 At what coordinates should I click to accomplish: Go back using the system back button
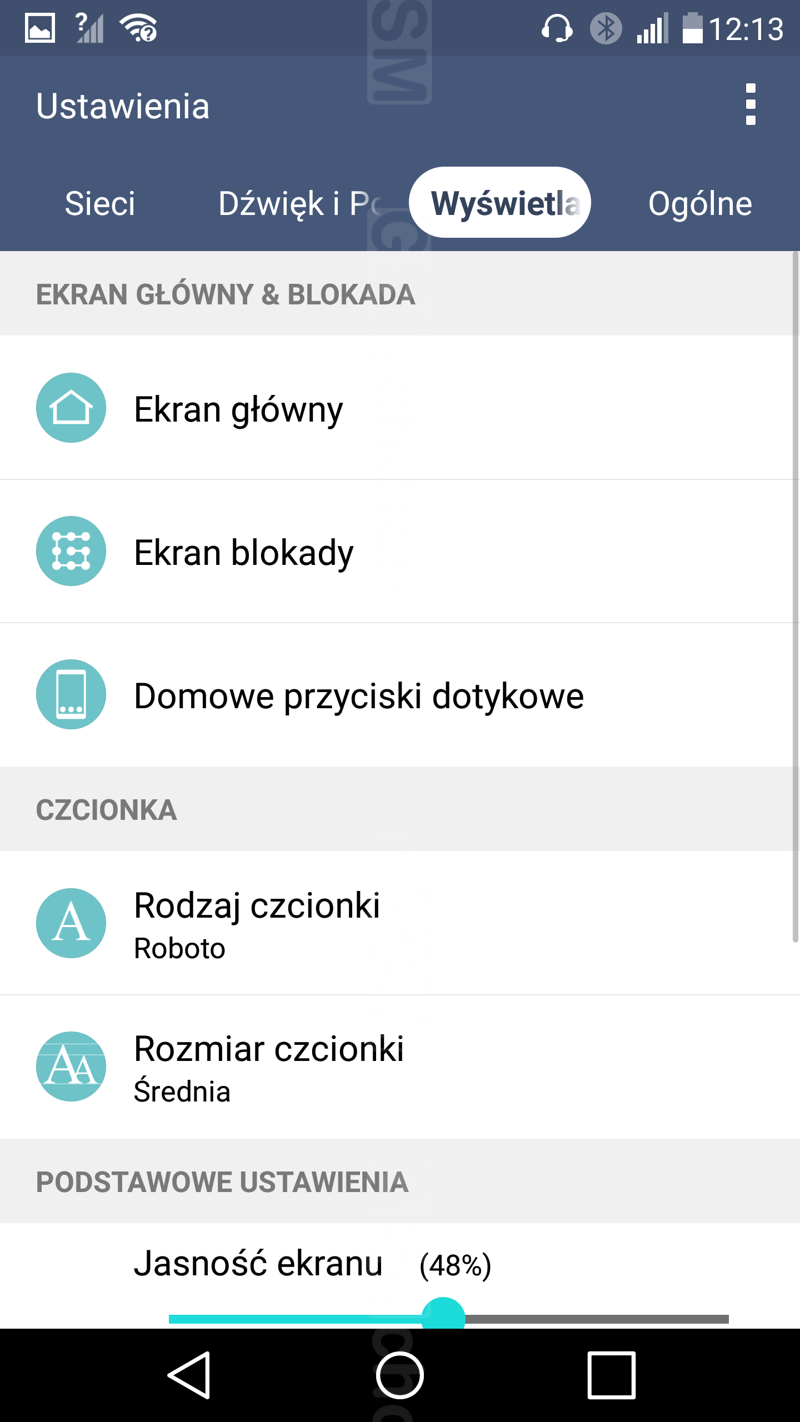[189, 1375]
